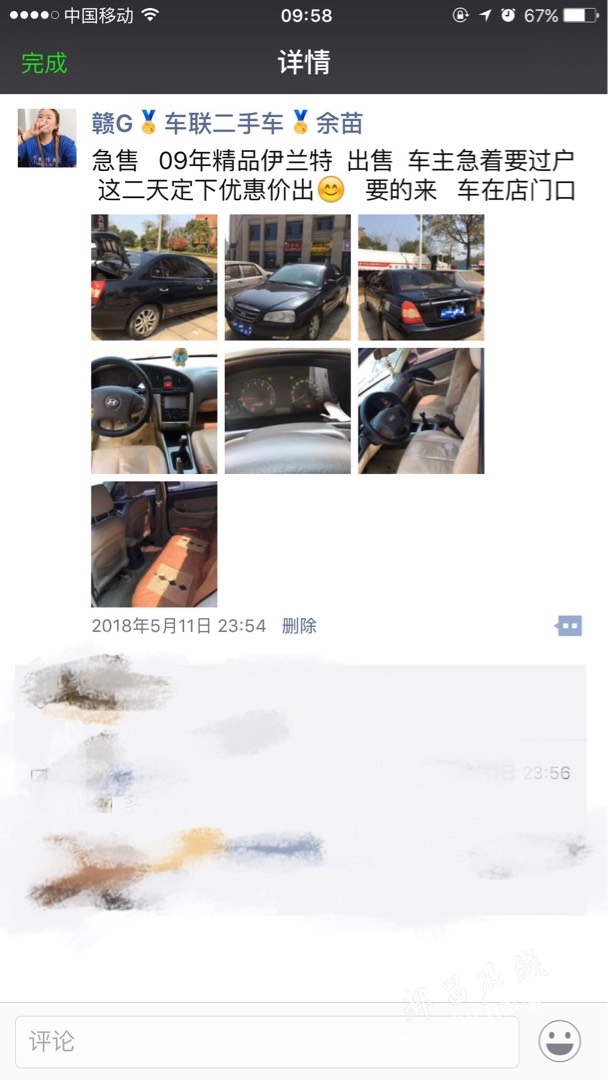Tap 完成 to close the details
This screenshot has width=608, height=1080.
pos(44,63)
